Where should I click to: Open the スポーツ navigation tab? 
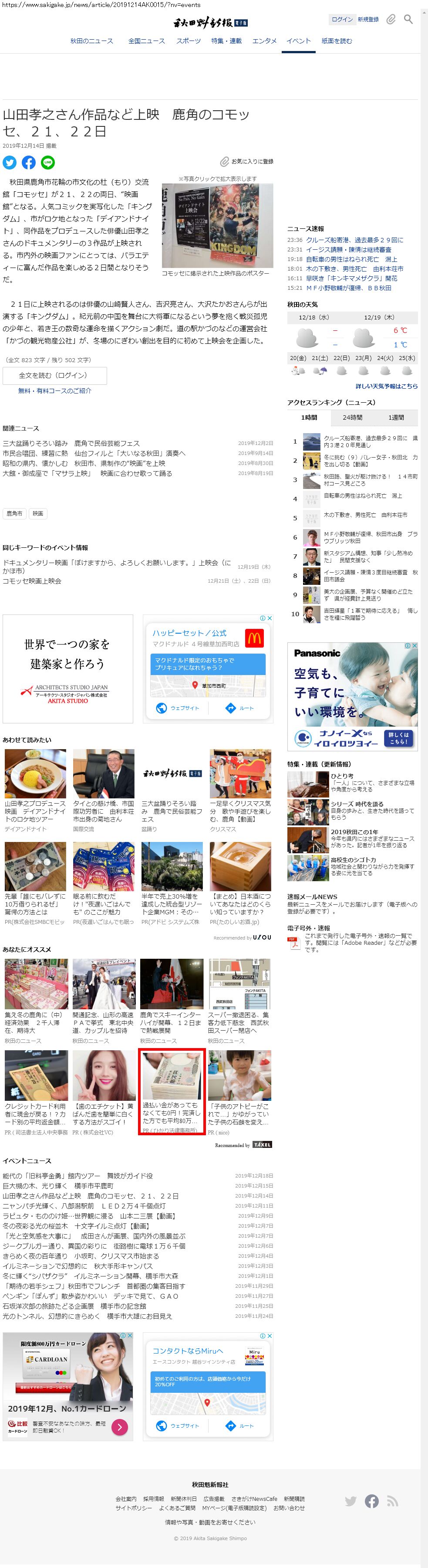[x=189, y=41]
